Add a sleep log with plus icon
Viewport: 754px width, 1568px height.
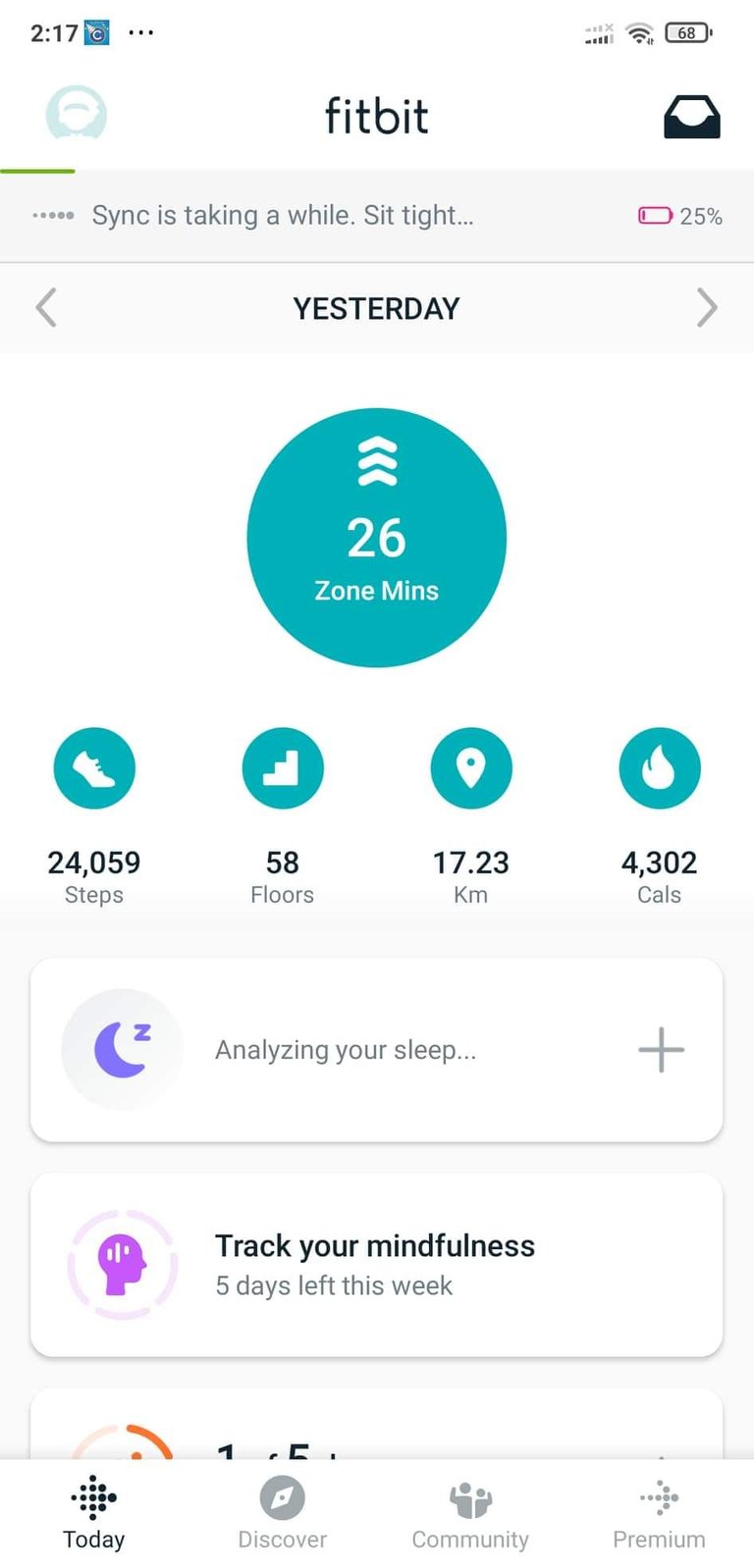661,1050
